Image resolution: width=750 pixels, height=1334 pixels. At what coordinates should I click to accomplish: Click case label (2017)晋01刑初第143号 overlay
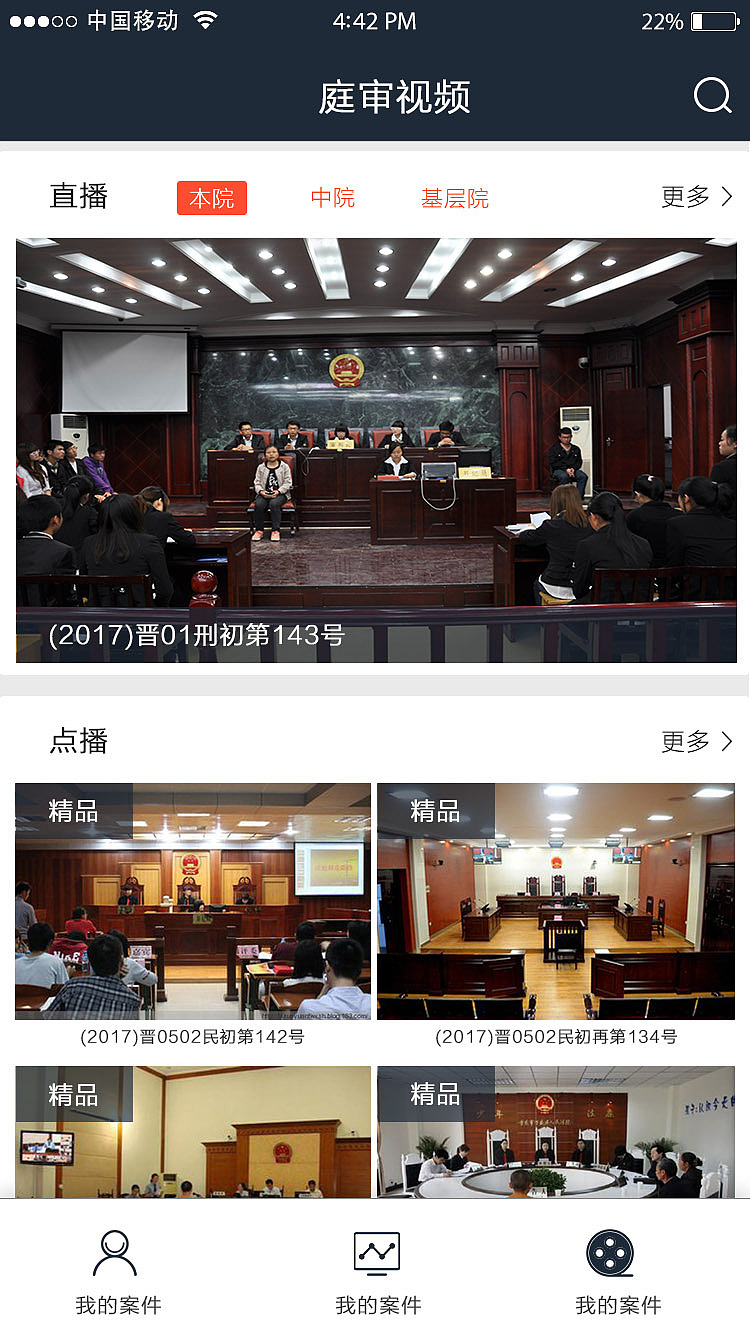[x=197, y=633]
